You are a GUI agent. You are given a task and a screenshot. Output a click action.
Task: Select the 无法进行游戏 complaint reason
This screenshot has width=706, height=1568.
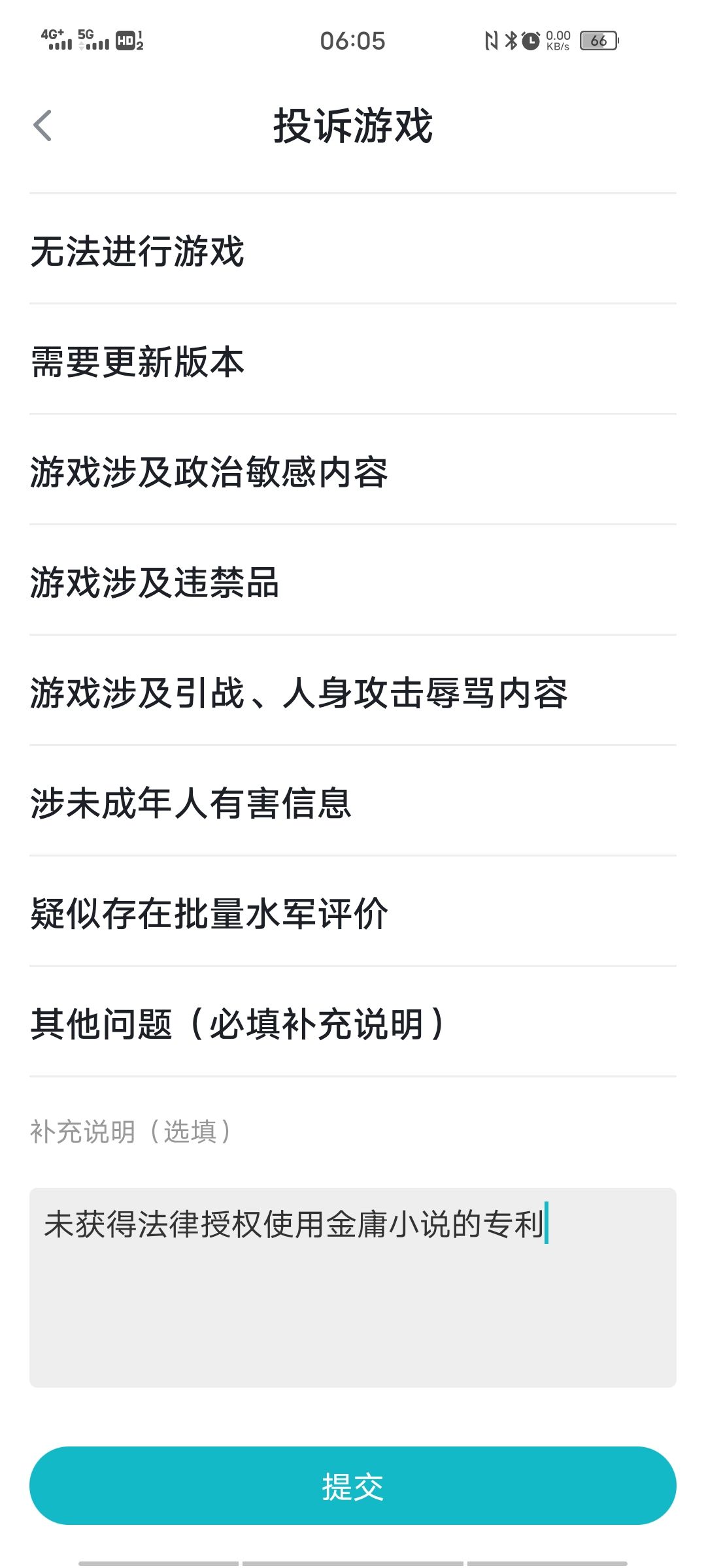click(x=353, y=249)
